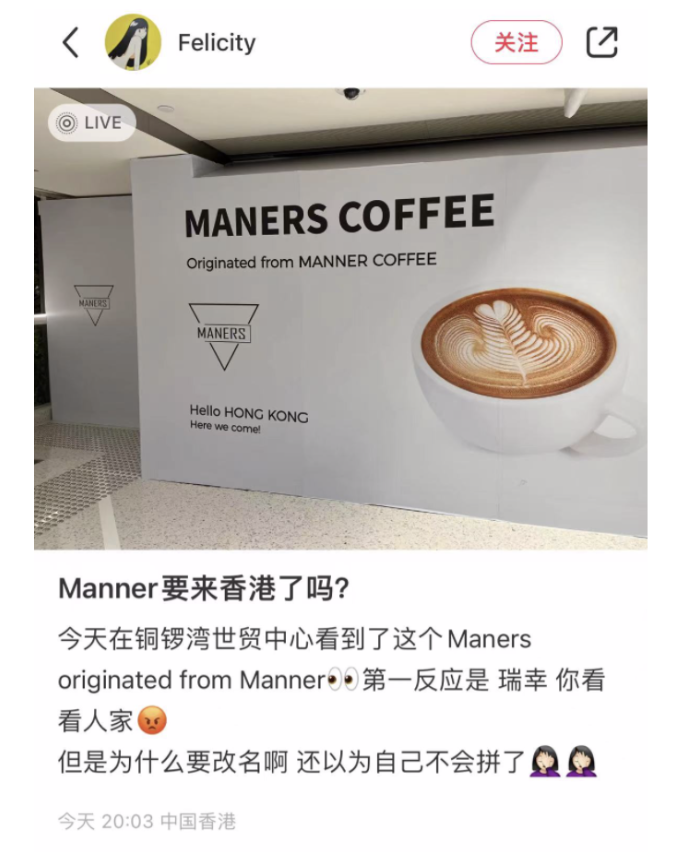The width and height of the screenshot is (690, 852).
Task: Share this post
Action: click(602, 43)
